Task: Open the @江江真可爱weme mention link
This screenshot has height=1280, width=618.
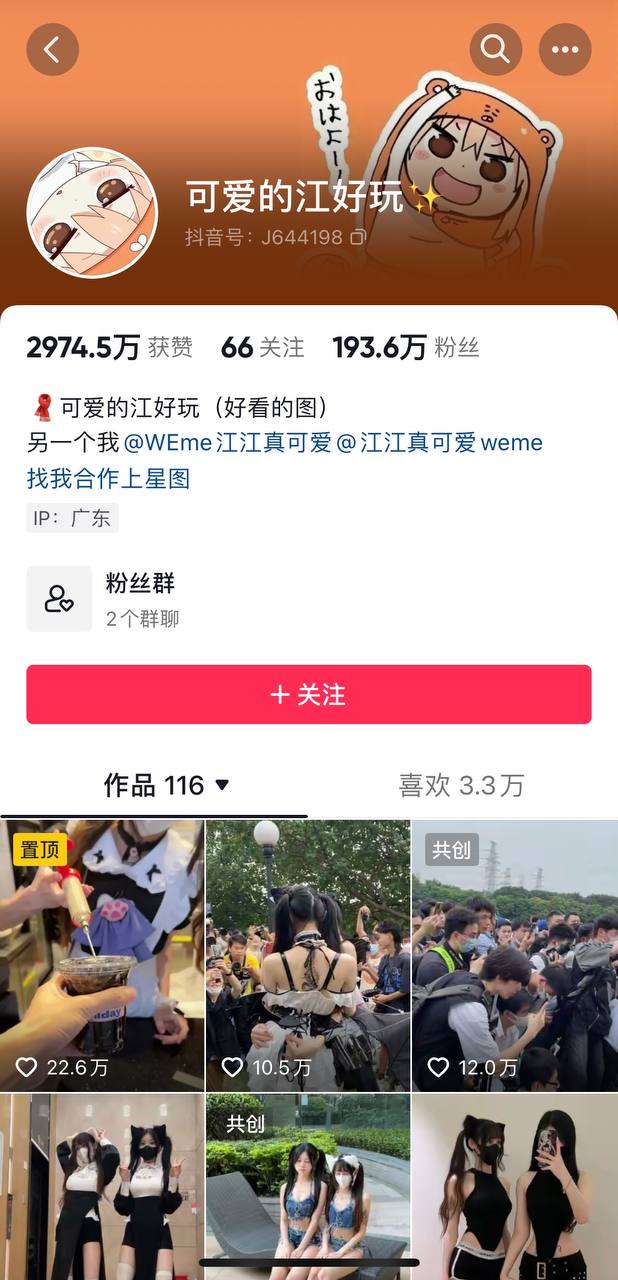Action: (439, 442)
